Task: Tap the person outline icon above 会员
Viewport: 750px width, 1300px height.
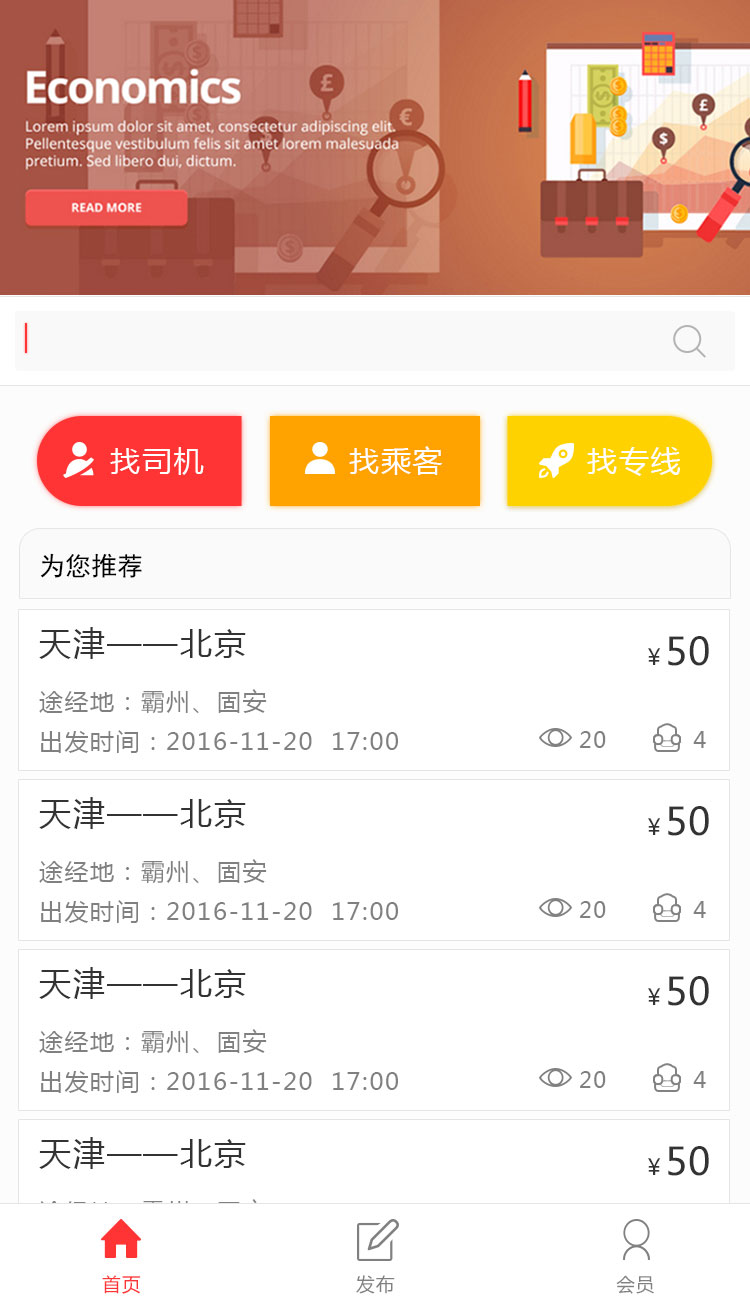Action: pyautogui.click(x=636, y=1238)
